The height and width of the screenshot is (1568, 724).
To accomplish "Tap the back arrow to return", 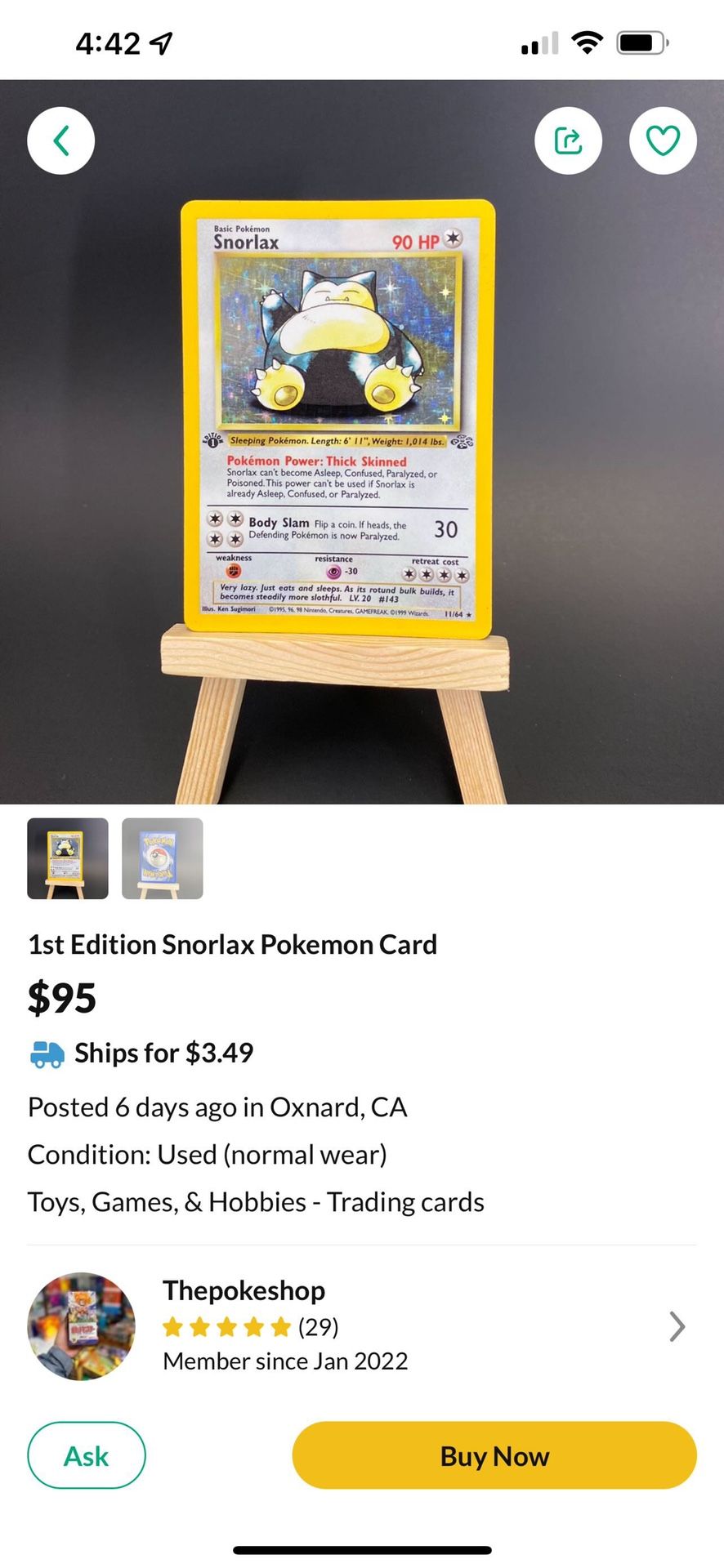I will (x=60, y=140).
